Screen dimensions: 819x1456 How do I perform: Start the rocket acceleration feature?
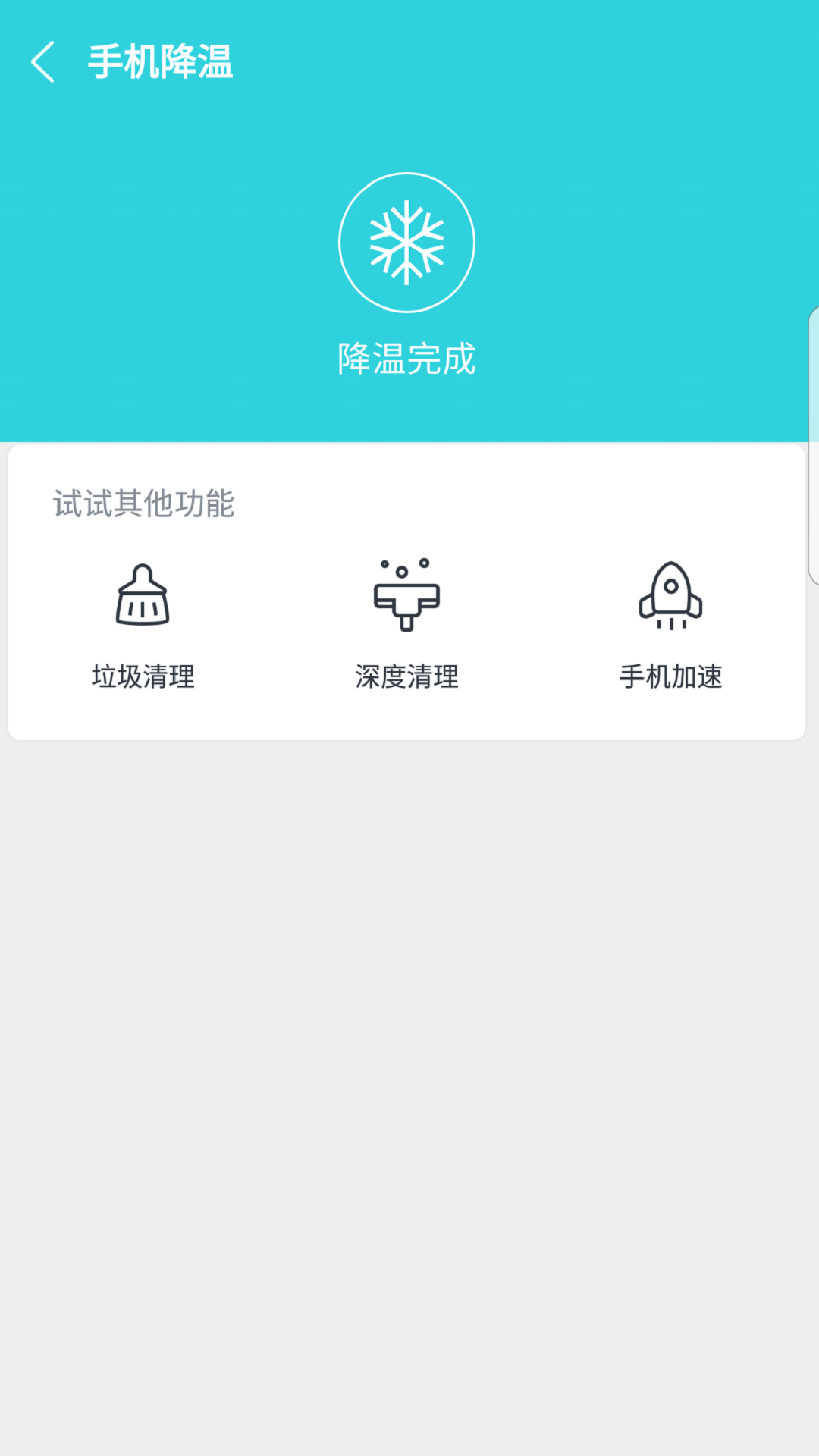click(672, 595)
